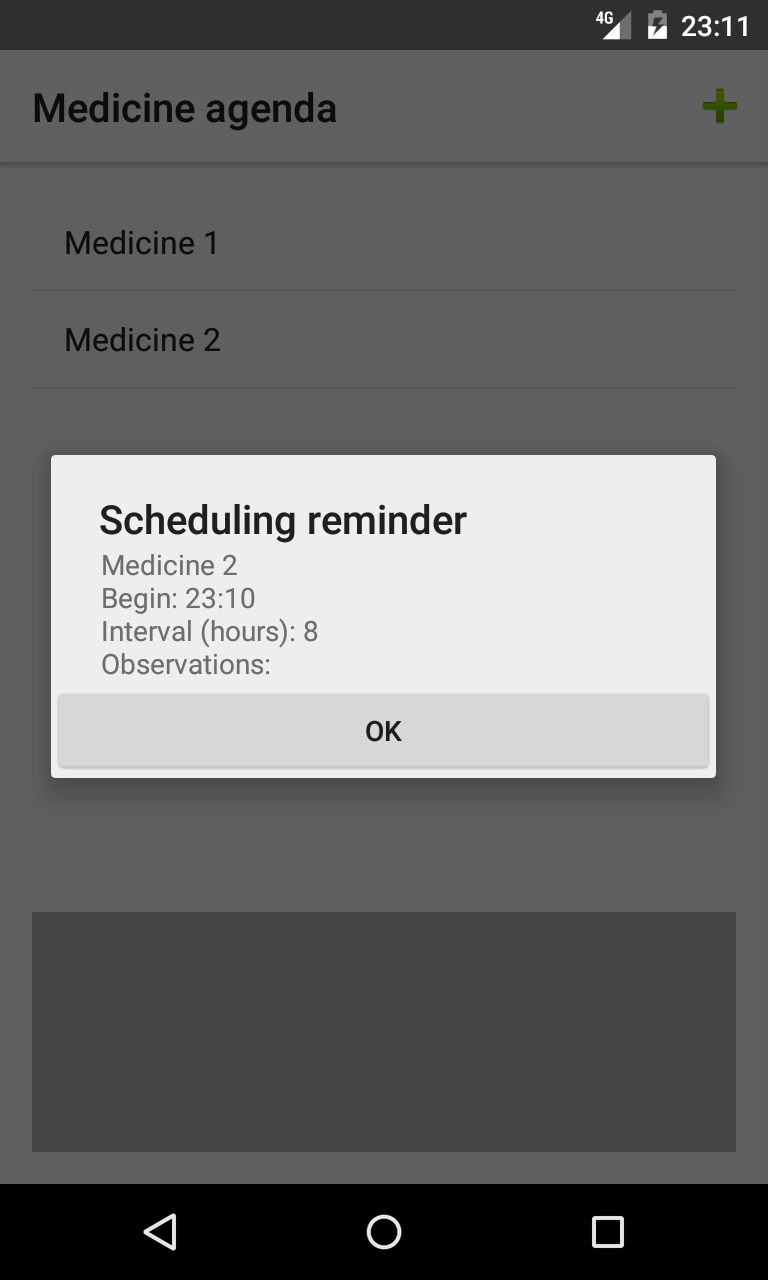Confirm the Scheduling reminder with OK
Image resolution: width=768 pixels, height=1280 pixels.
383,731
